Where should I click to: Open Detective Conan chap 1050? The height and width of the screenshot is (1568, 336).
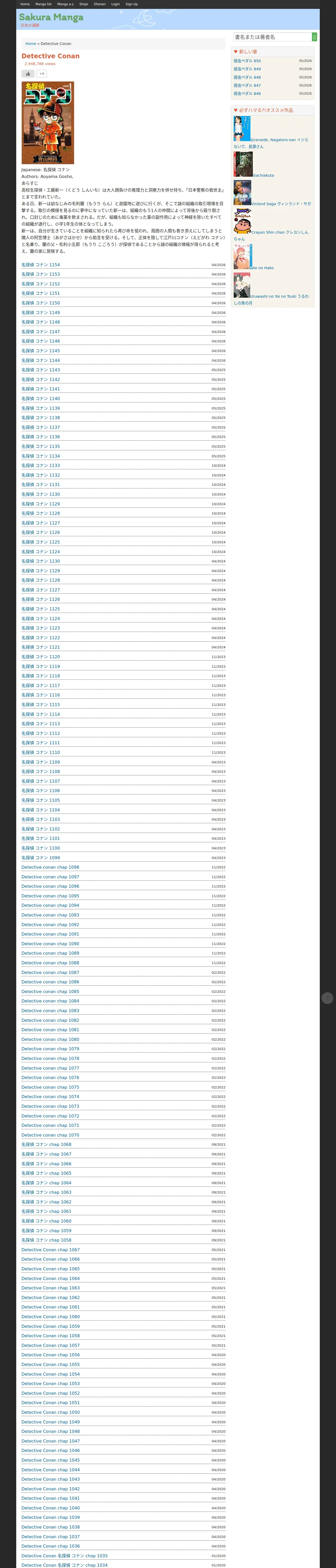pos(51,1412)
